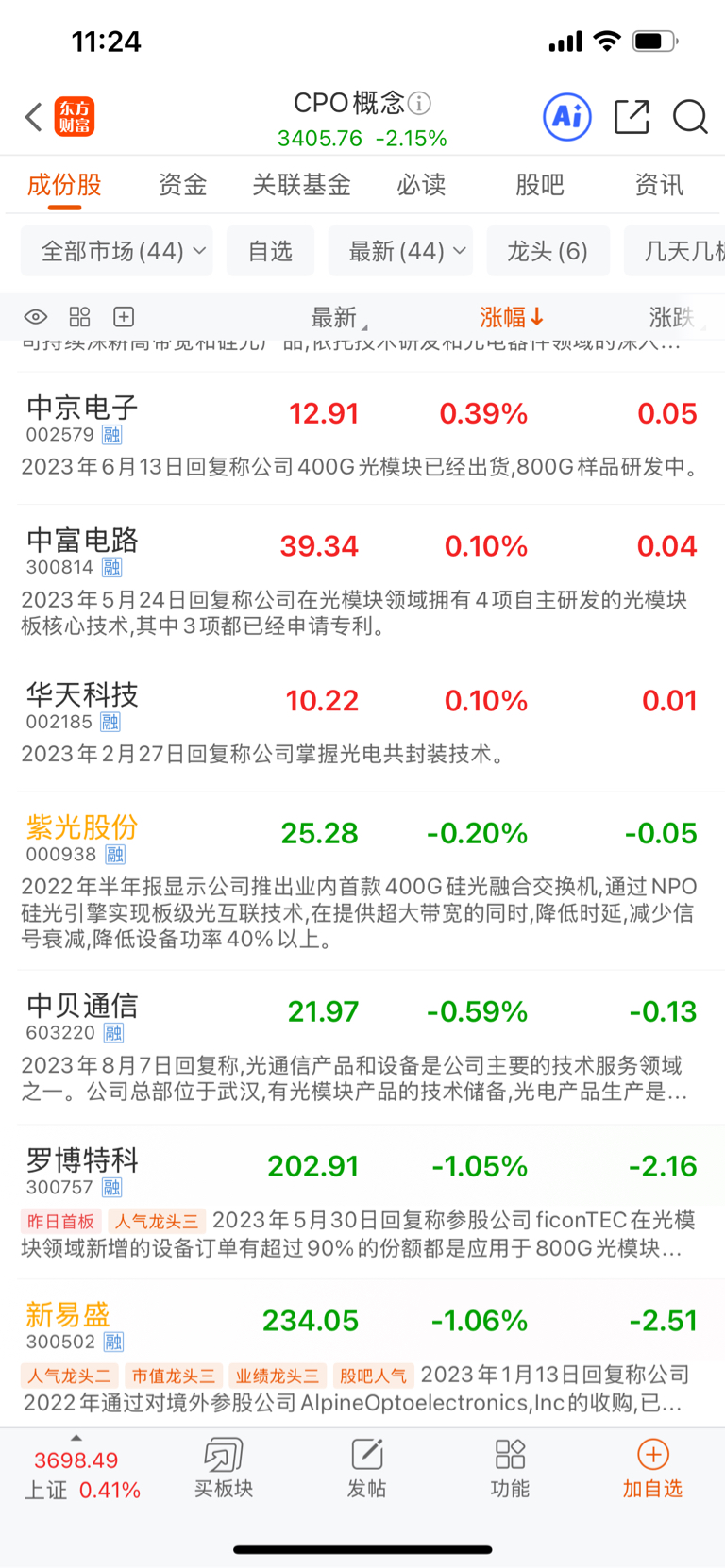The image size is (725, 1568).
Task: Toggle the eye visibility icon
Action: [36, 317]
